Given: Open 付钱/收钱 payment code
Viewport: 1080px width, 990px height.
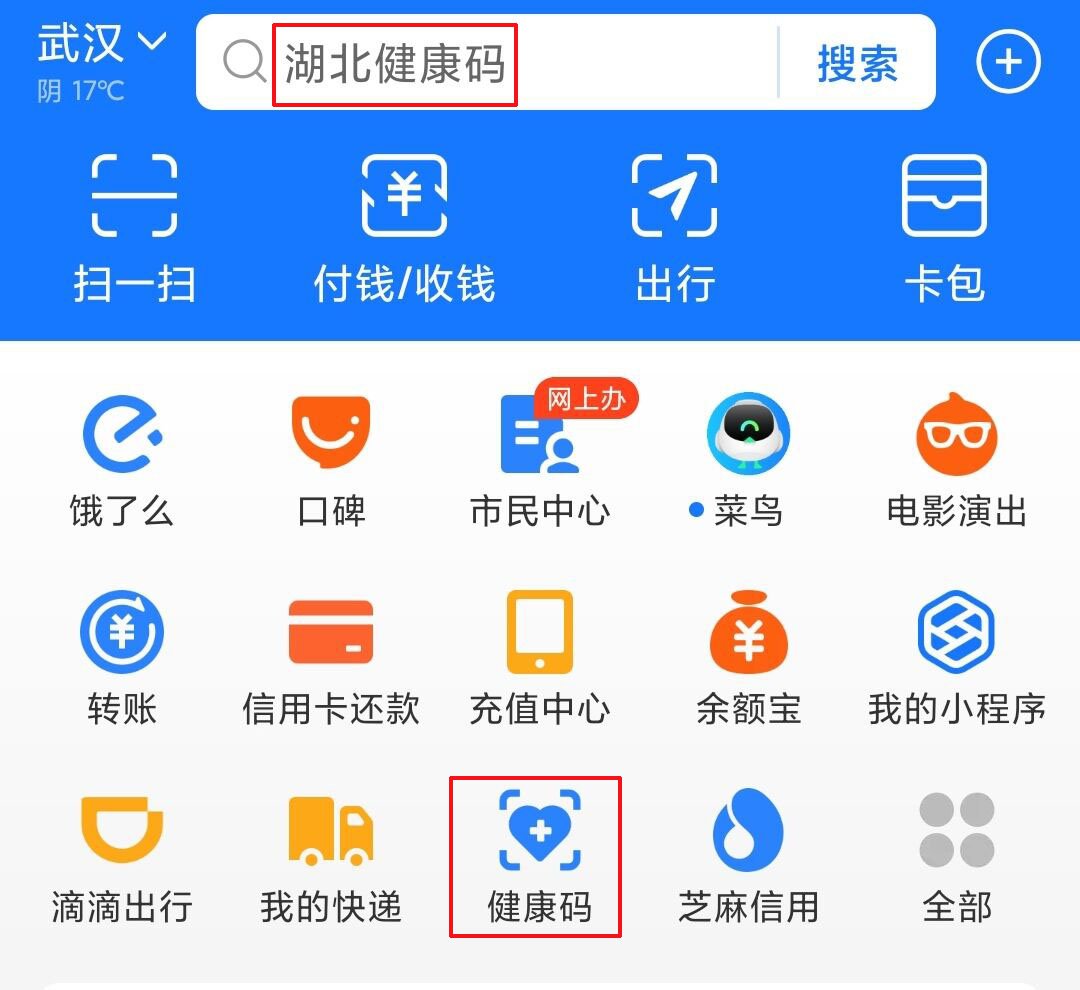Looking at the screenshot, I should click(x=404, y=229).
